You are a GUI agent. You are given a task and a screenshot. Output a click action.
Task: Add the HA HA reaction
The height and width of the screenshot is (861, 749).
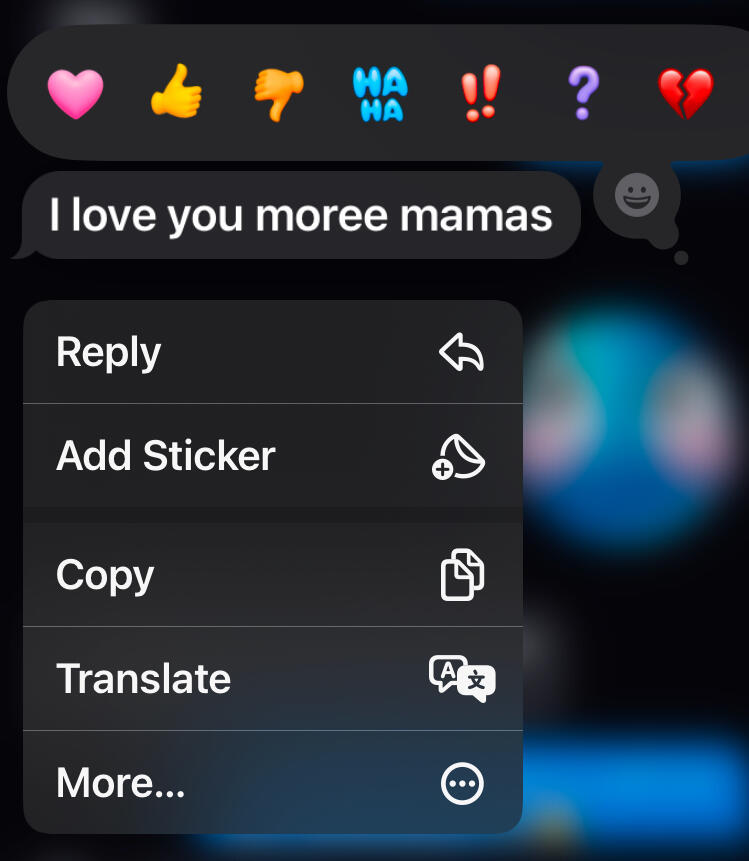pos(380,95)
